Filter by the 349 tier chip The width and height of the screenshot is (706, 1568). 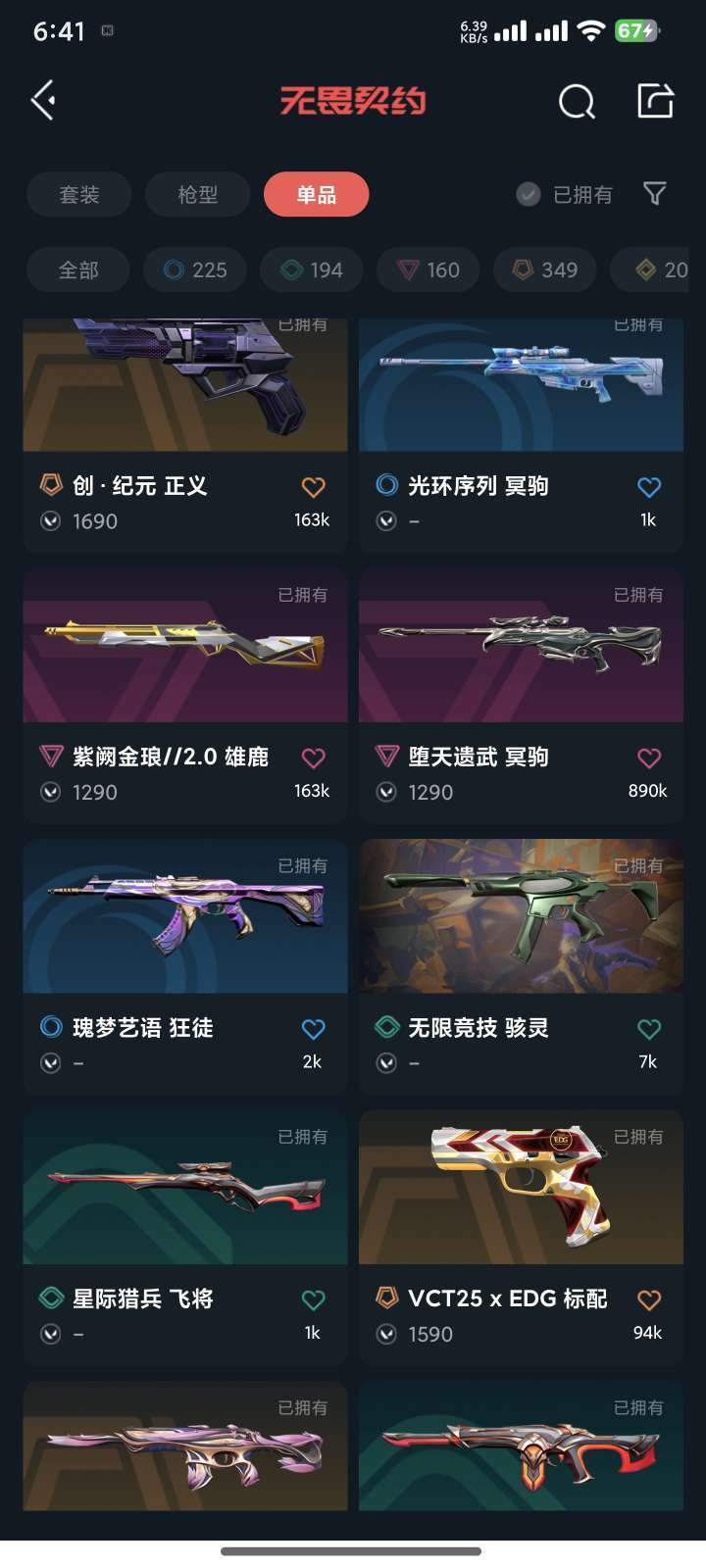pyautogui.click(x=545, y=269)
